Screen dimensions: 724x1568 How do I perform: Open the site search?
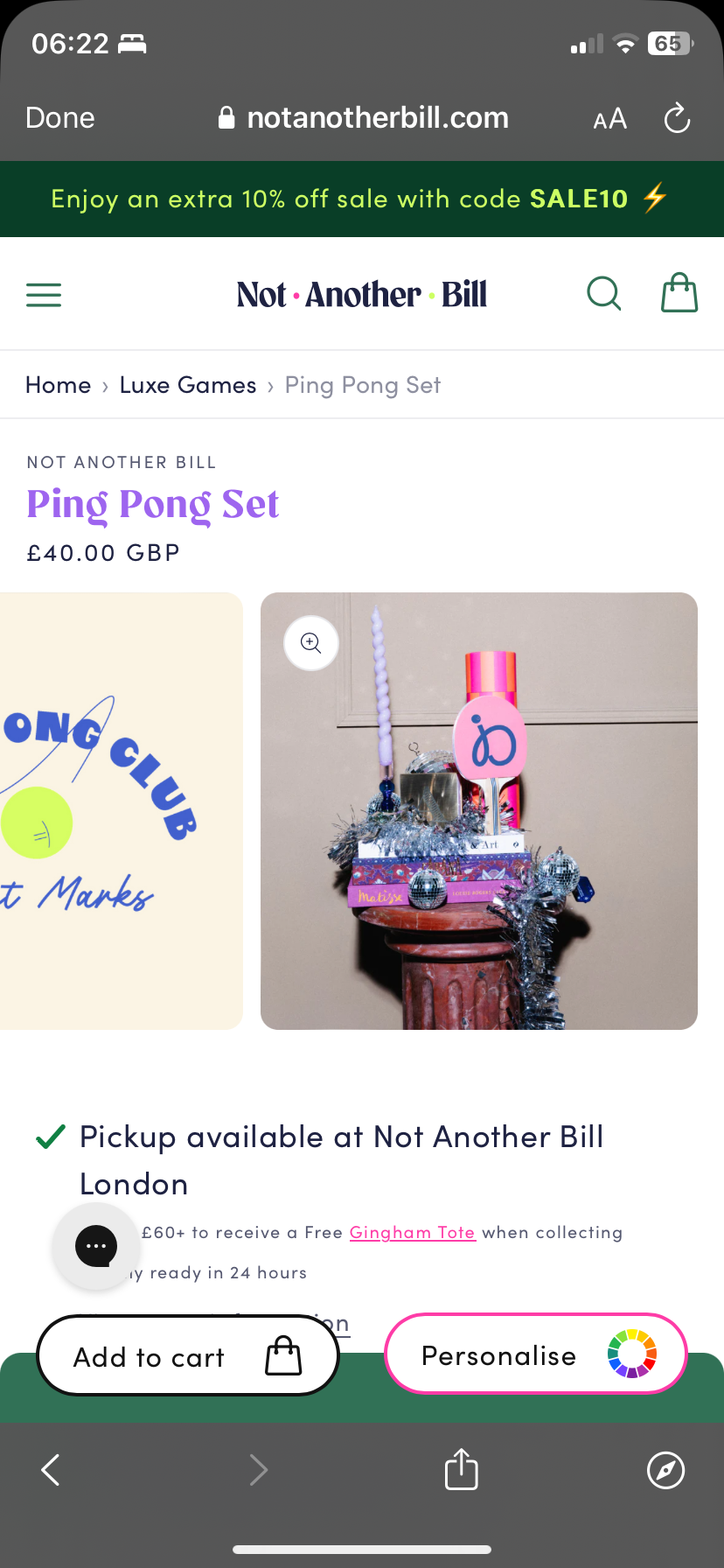pos(603,294)
